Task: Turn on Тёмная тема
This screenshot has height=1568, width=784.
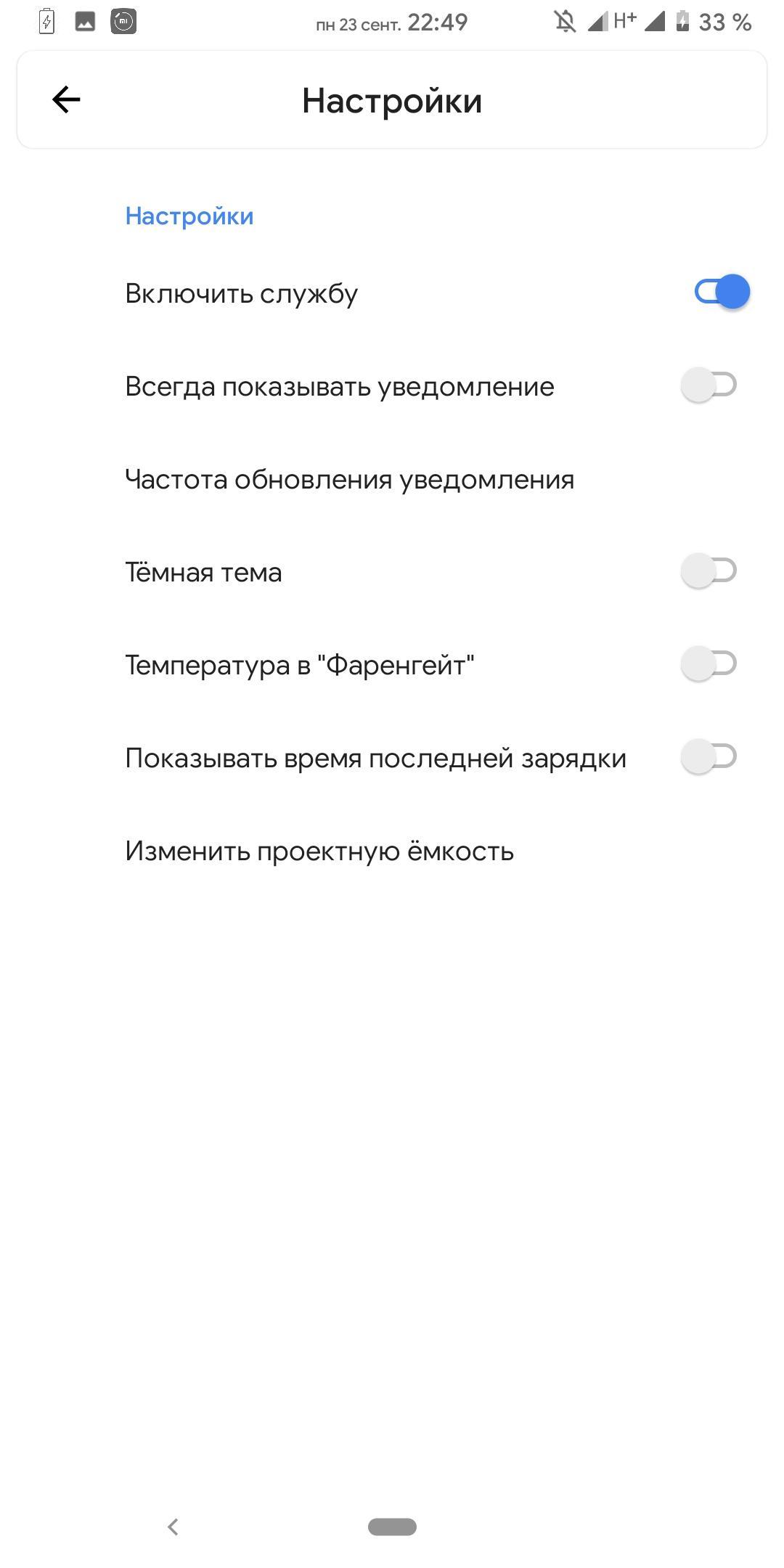Action: tap(709, 571)
